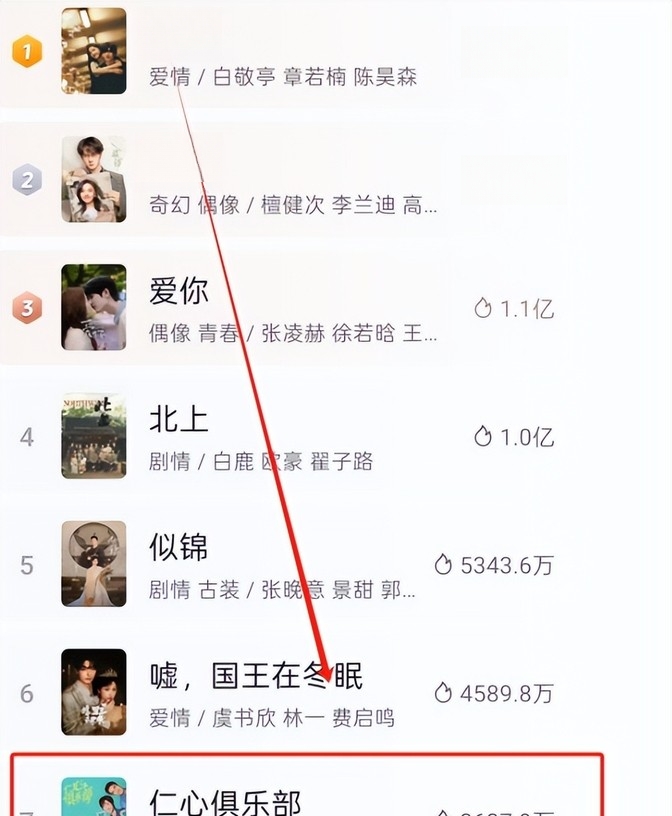Open 嘘，国王在冬眠
Image resolution: width=672 pixels, height=816 pixels.
[256, 676]
